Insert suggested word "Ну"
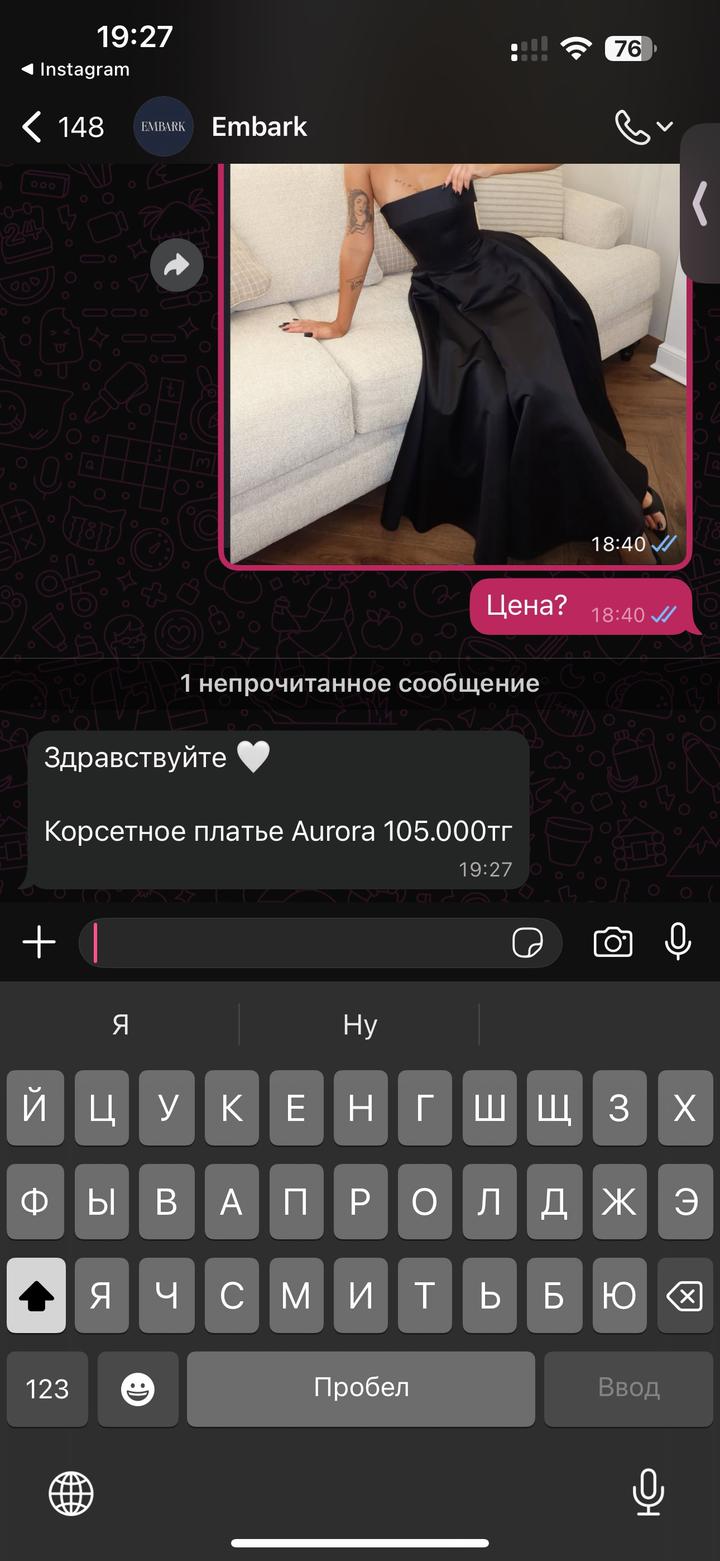Screen dimensions: 720x1561 click(359, 1025)
